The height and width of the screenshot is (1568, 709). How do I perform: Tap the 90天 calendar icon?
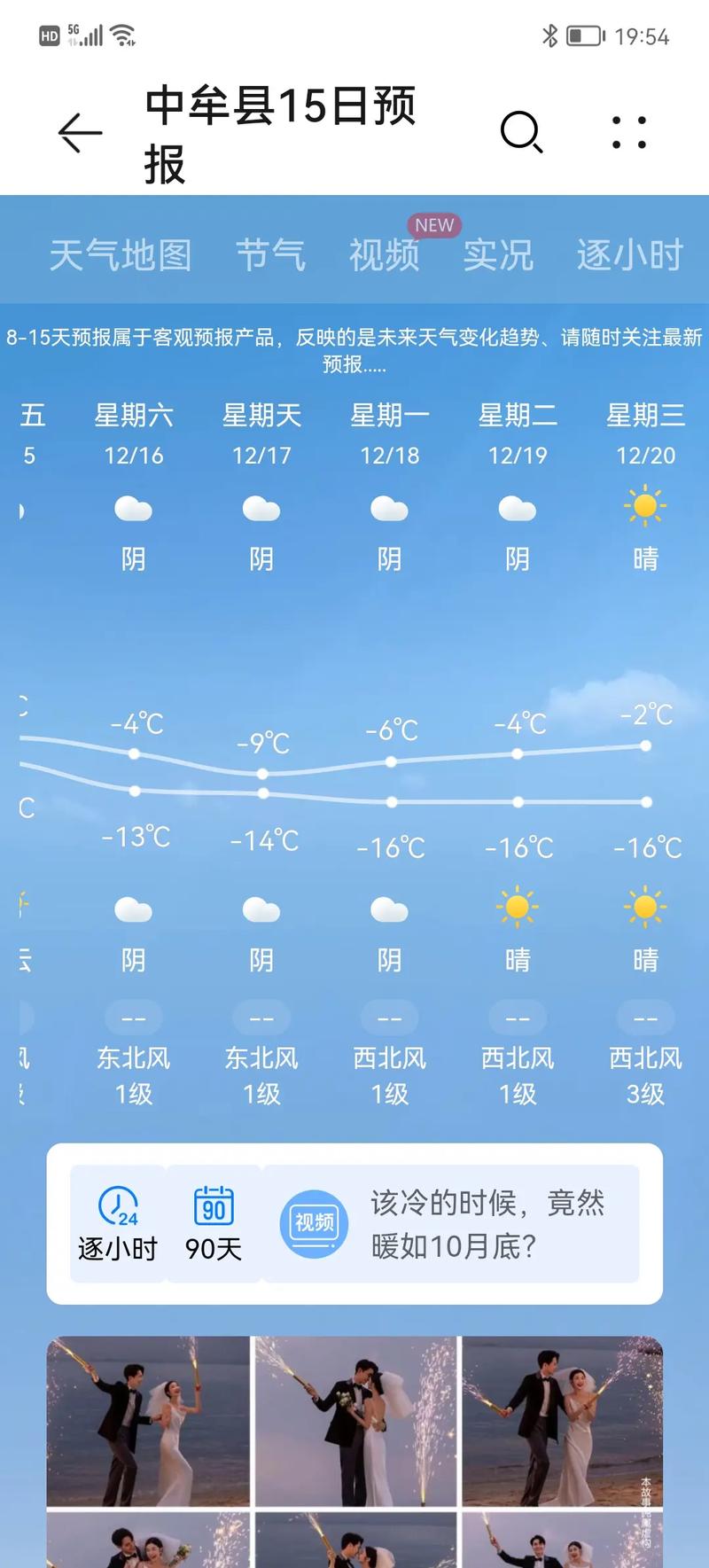click(213, 1205)
